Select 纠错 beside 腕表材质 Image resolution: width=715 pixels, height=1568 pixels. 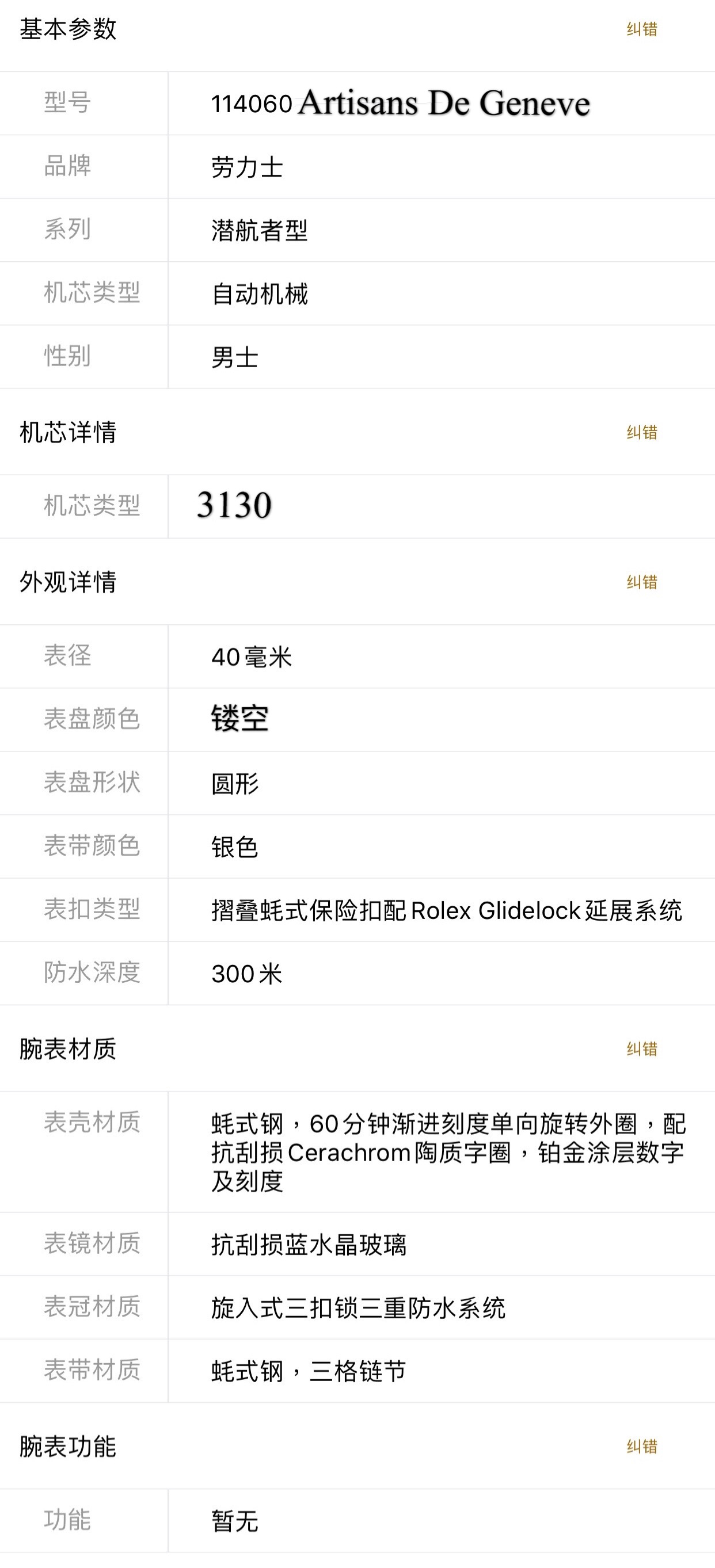coord(642,1049)
